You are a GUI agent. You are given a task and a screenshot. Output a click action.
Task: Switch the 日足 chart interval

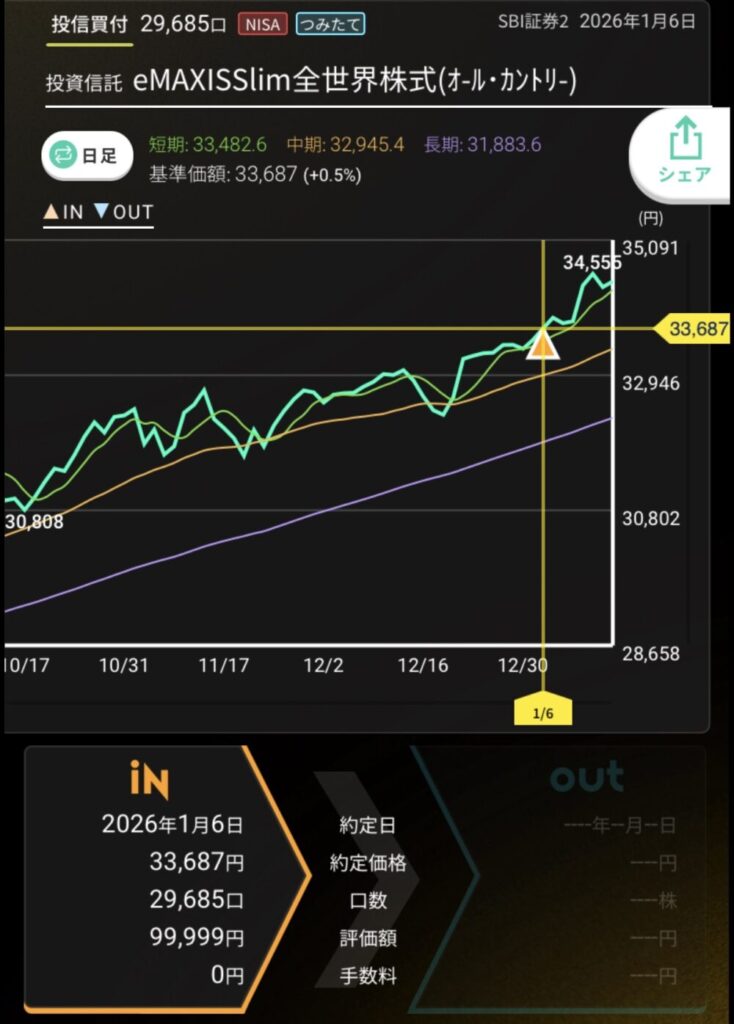[x=87, y=155]
